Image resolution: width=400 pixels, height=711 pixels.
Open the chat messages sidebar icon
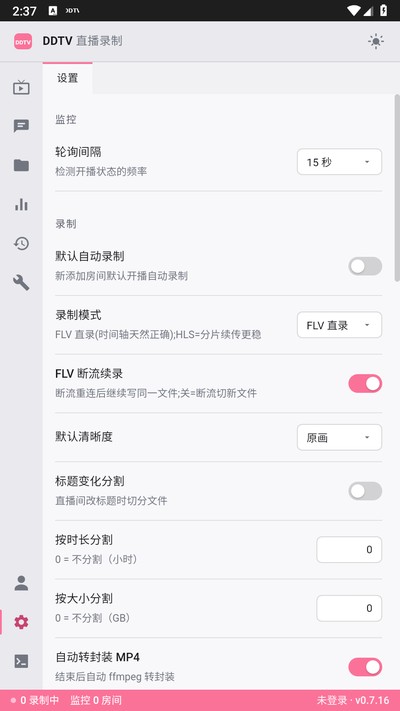pyautogui.click(x=21, y=126)
